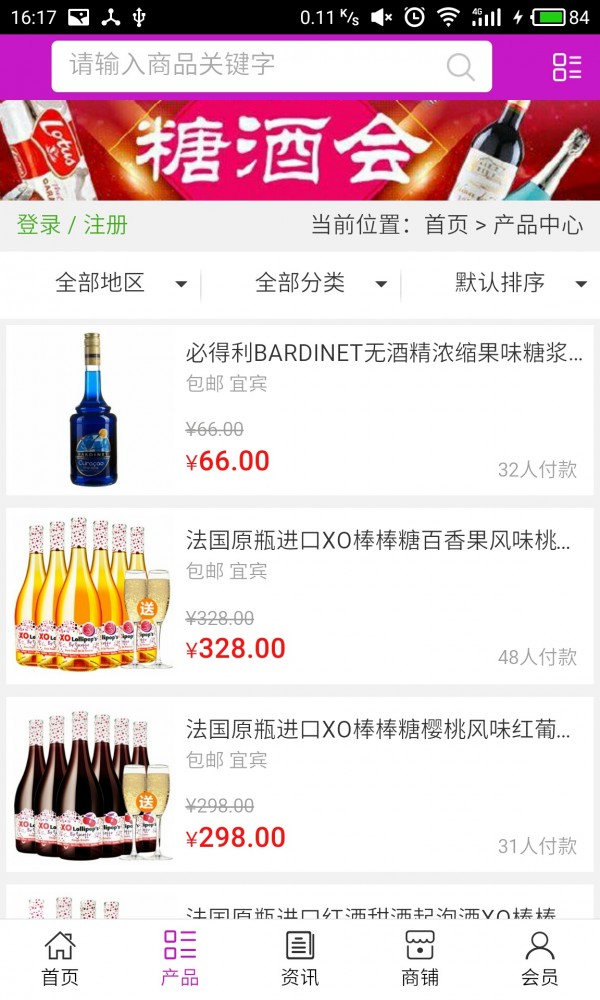Viewport: 600px width, 1000px height.
Task: Open the 糖酒会 promotional banner
Action: 300,150
